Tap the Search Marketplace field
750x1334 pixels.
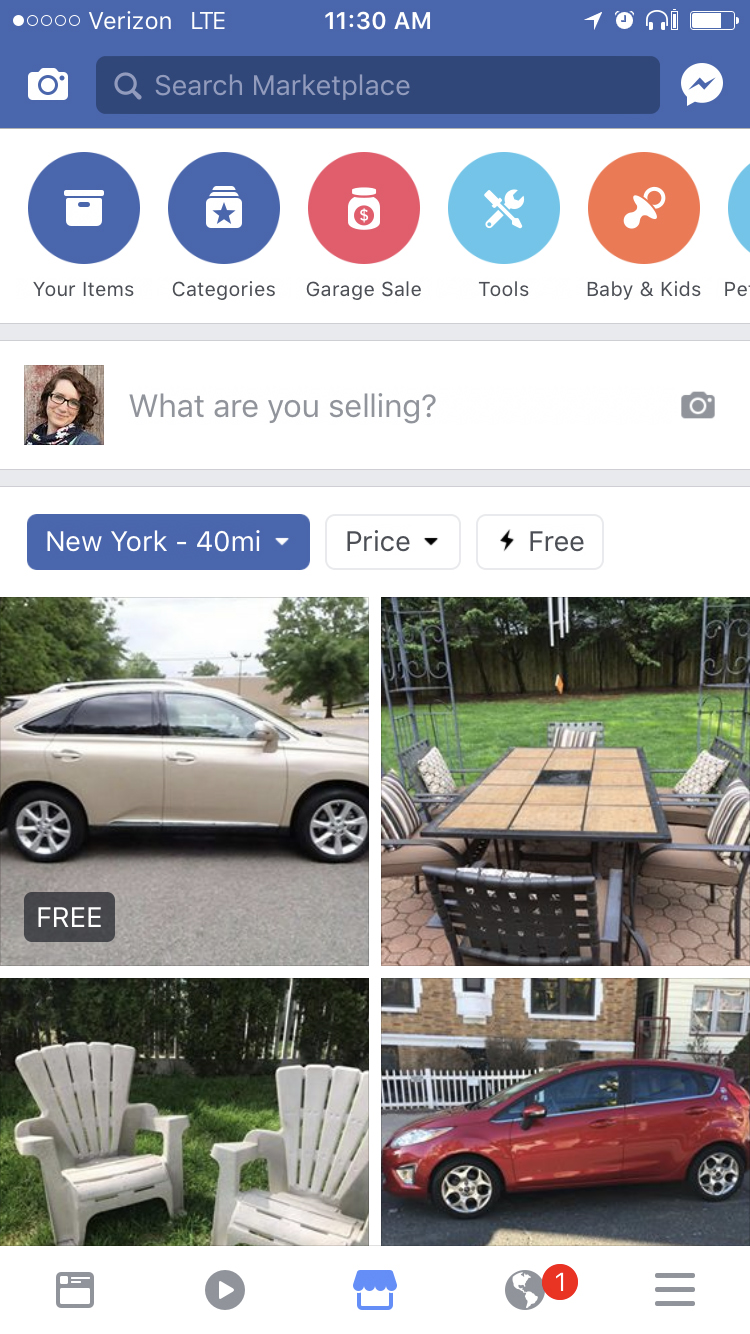pos(378,85)
